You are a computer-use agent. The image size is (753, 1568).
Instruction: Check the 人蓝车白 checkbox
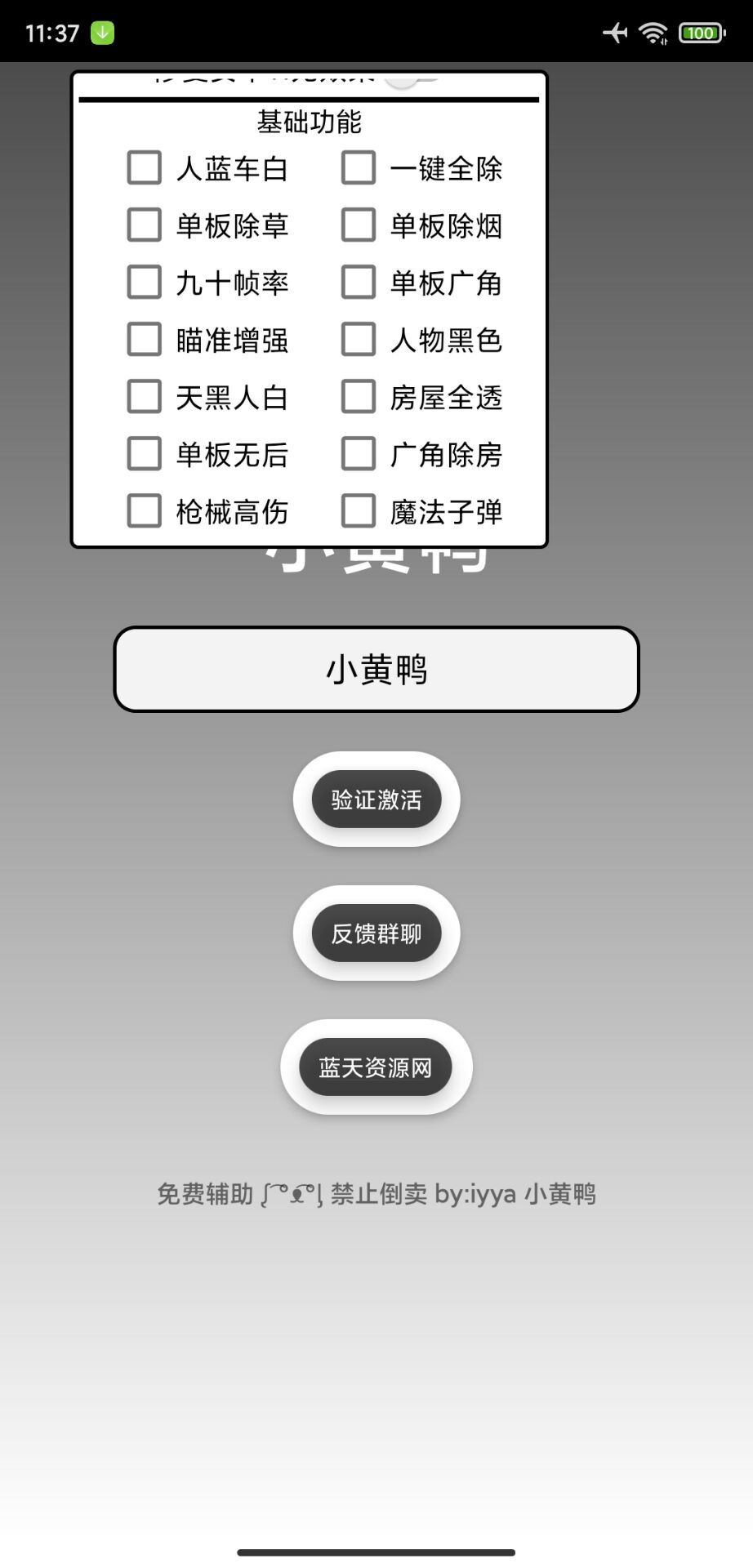pos(145,168)
